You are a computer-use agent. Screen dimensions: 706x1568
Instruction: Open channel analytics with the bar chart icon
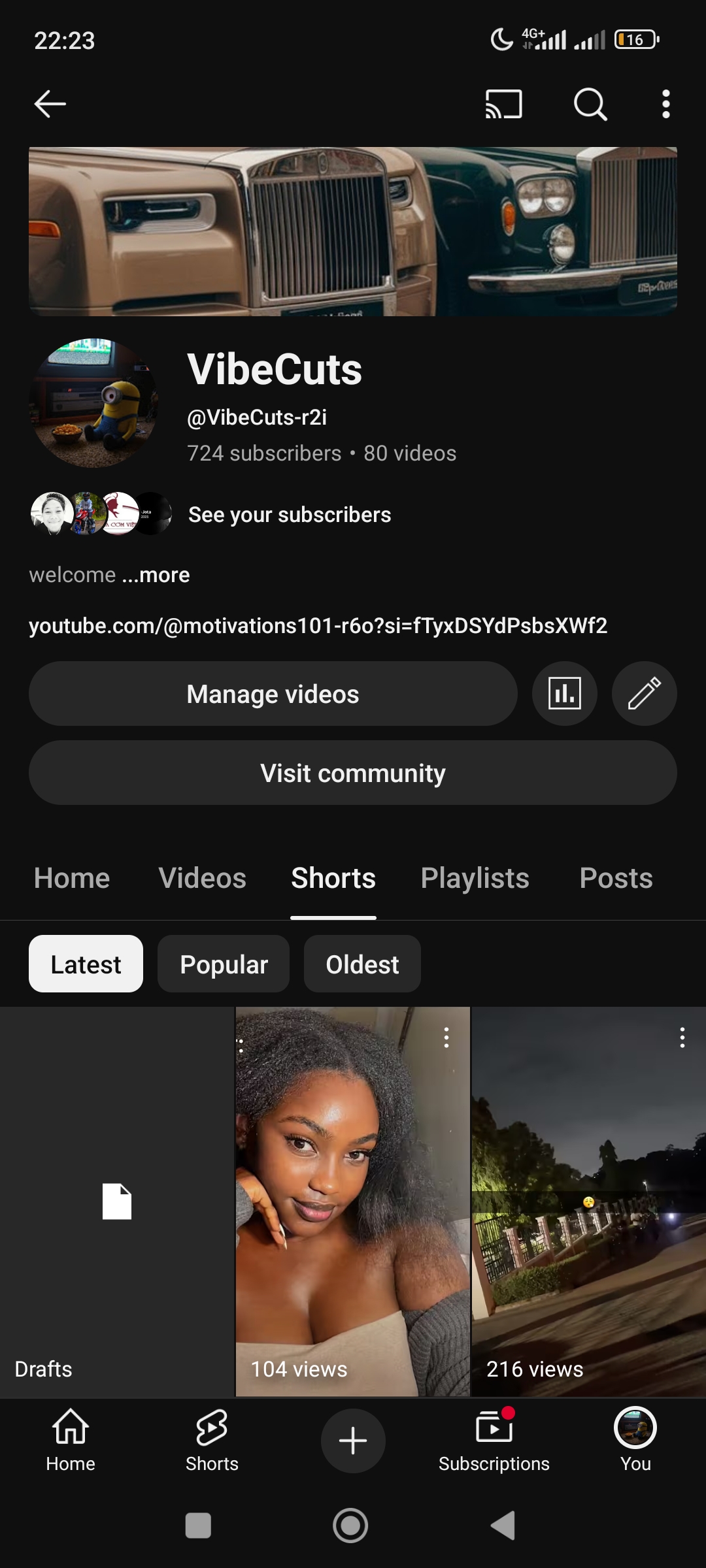pyautogui.click(x=563, y=694)
